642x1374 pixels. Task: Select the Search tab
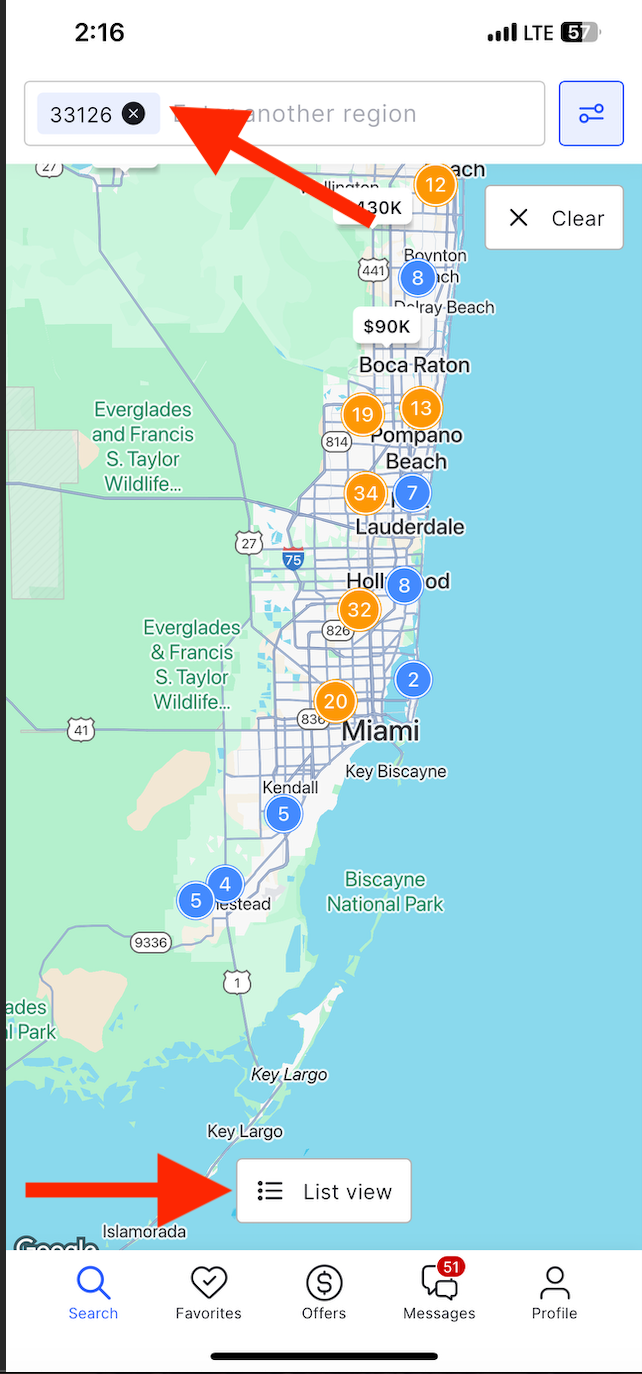93,1292
